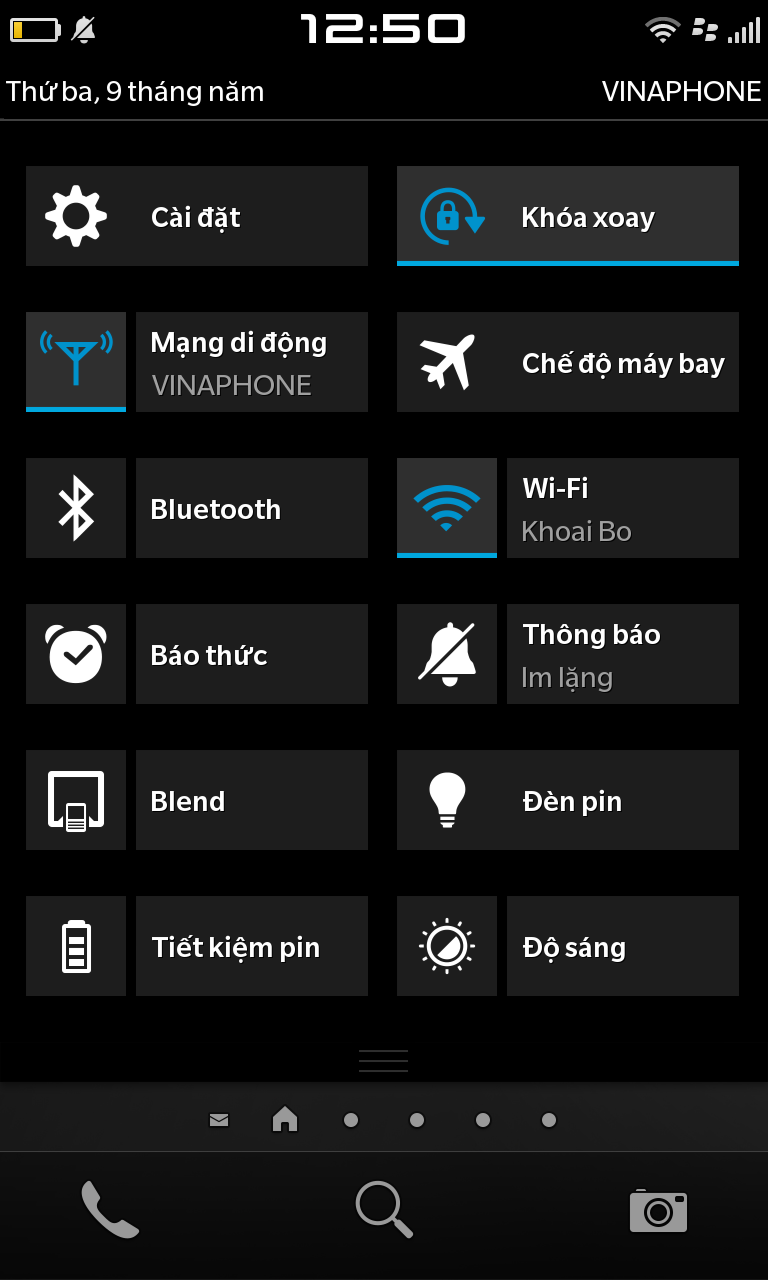Turn on Đèn pin flashlight

click(x=567, y=800)
